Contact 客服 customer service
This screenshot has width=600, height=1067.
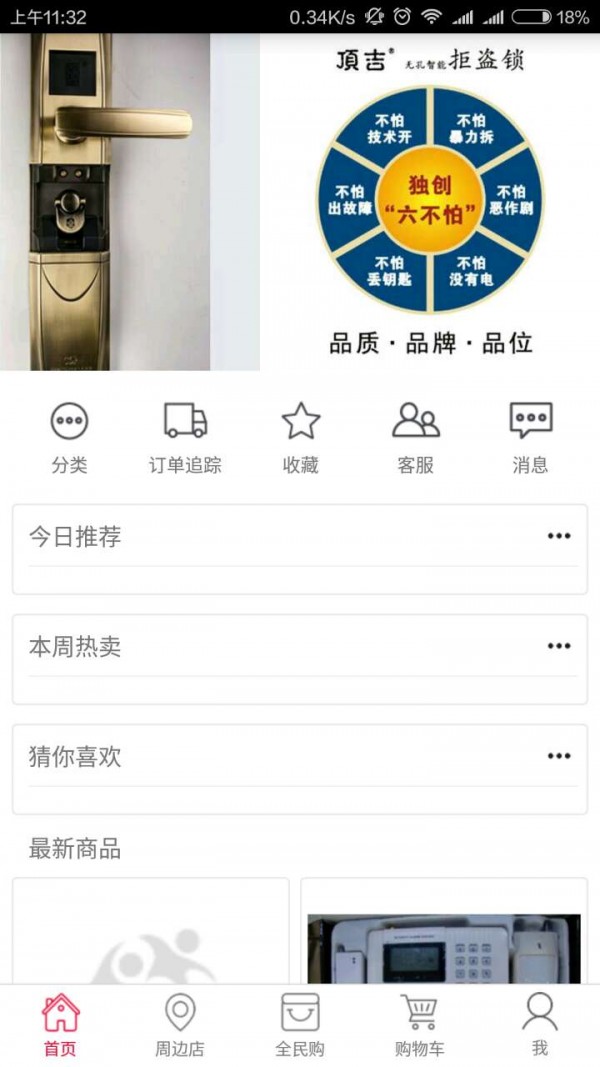415,437
